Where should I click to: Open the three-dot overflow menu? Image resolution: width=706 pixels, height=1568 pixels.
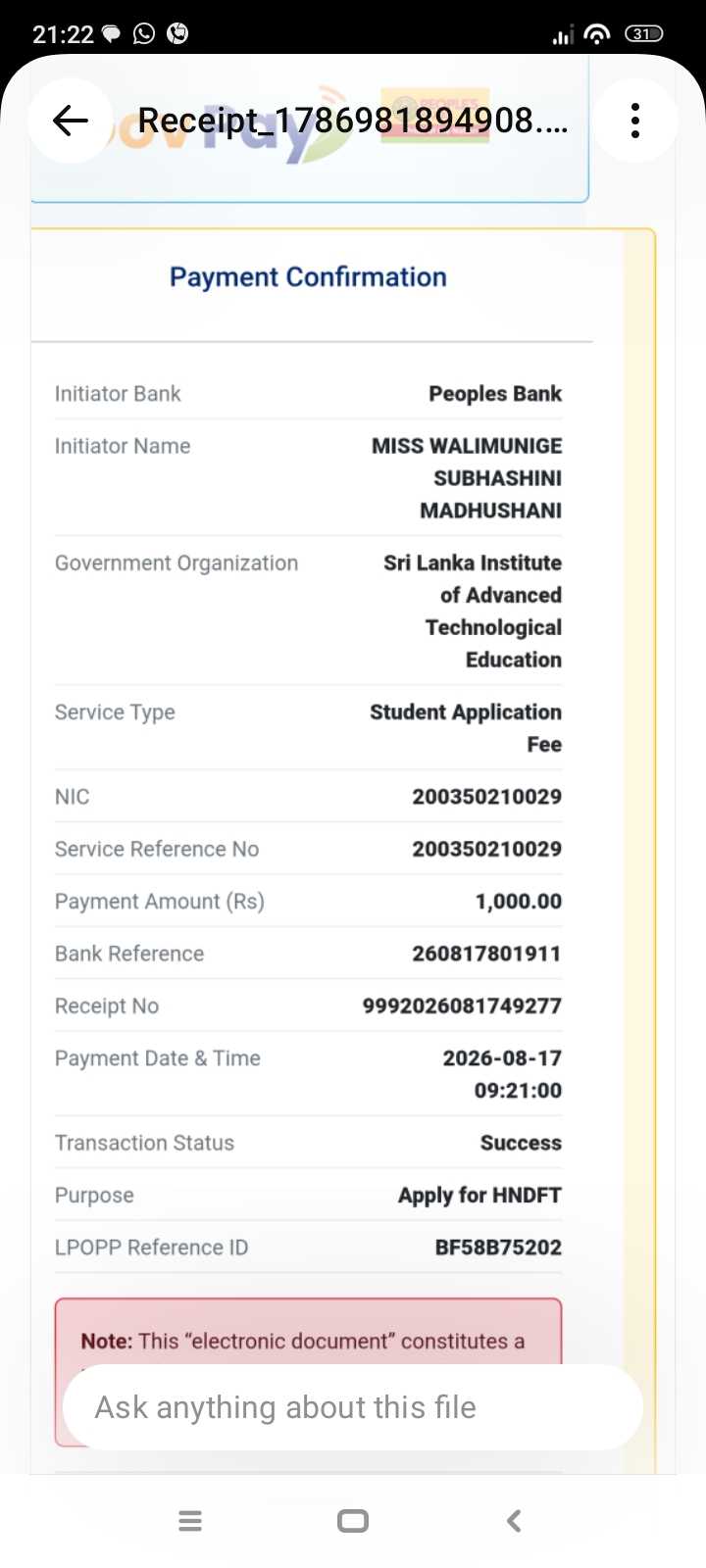635,121
